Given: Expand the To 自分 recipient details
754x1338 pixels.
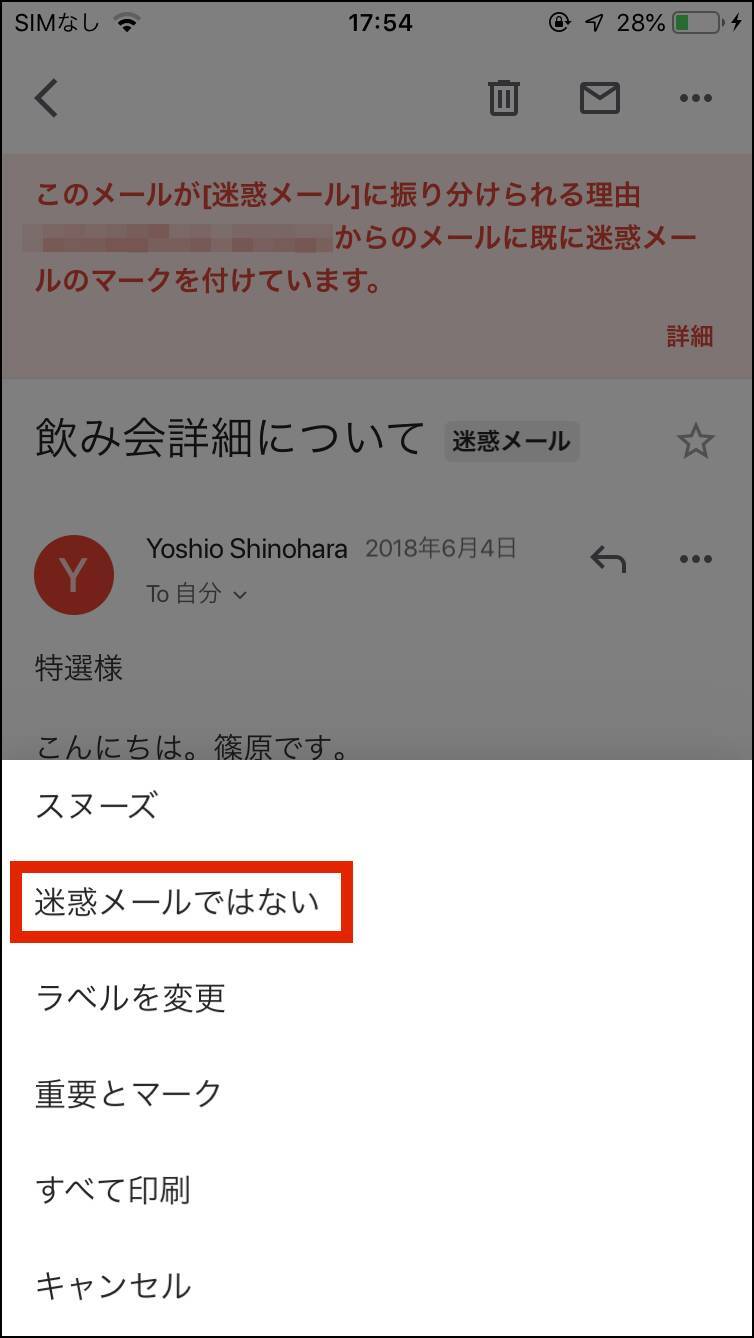Looking at the screenshot, I should 197,594.
